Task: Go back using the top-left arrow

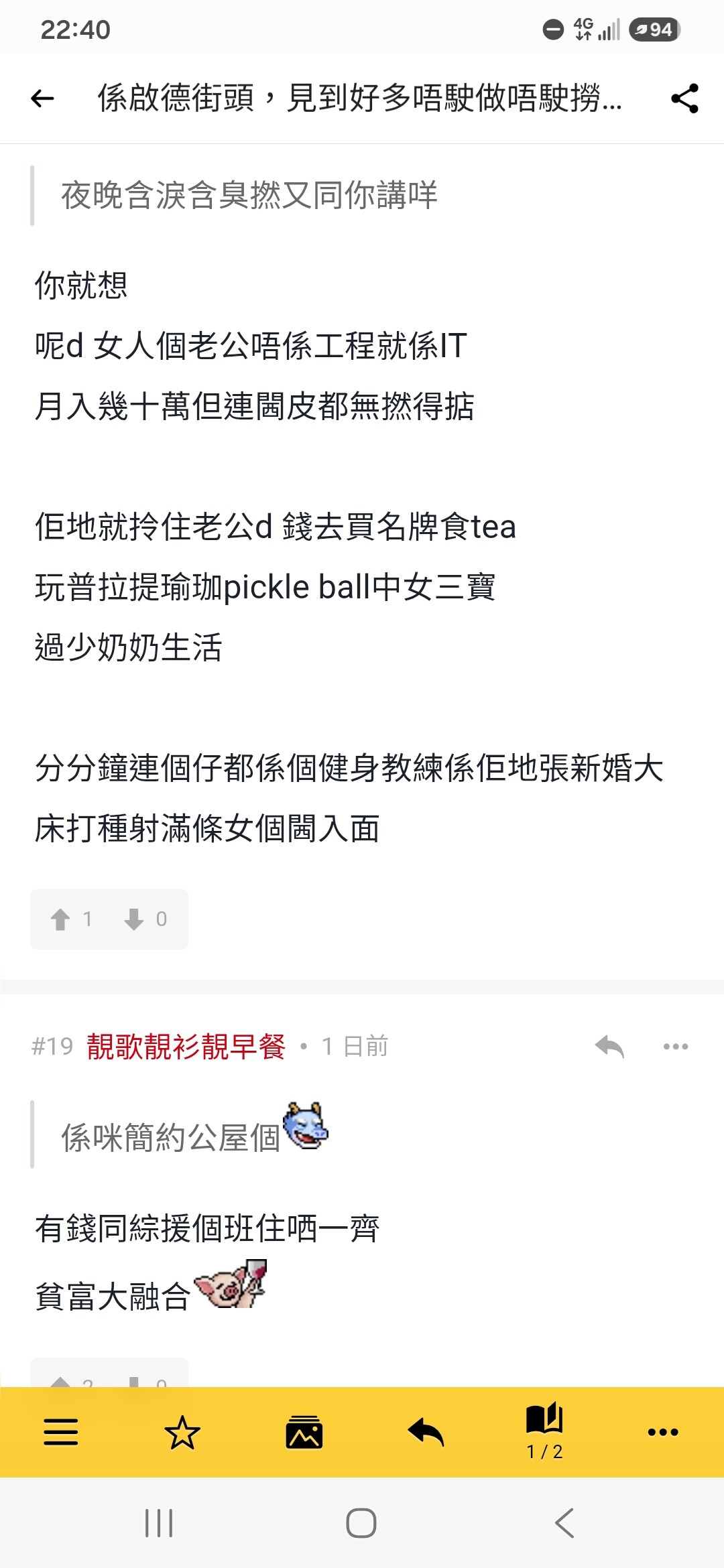Action: [42, 99]
